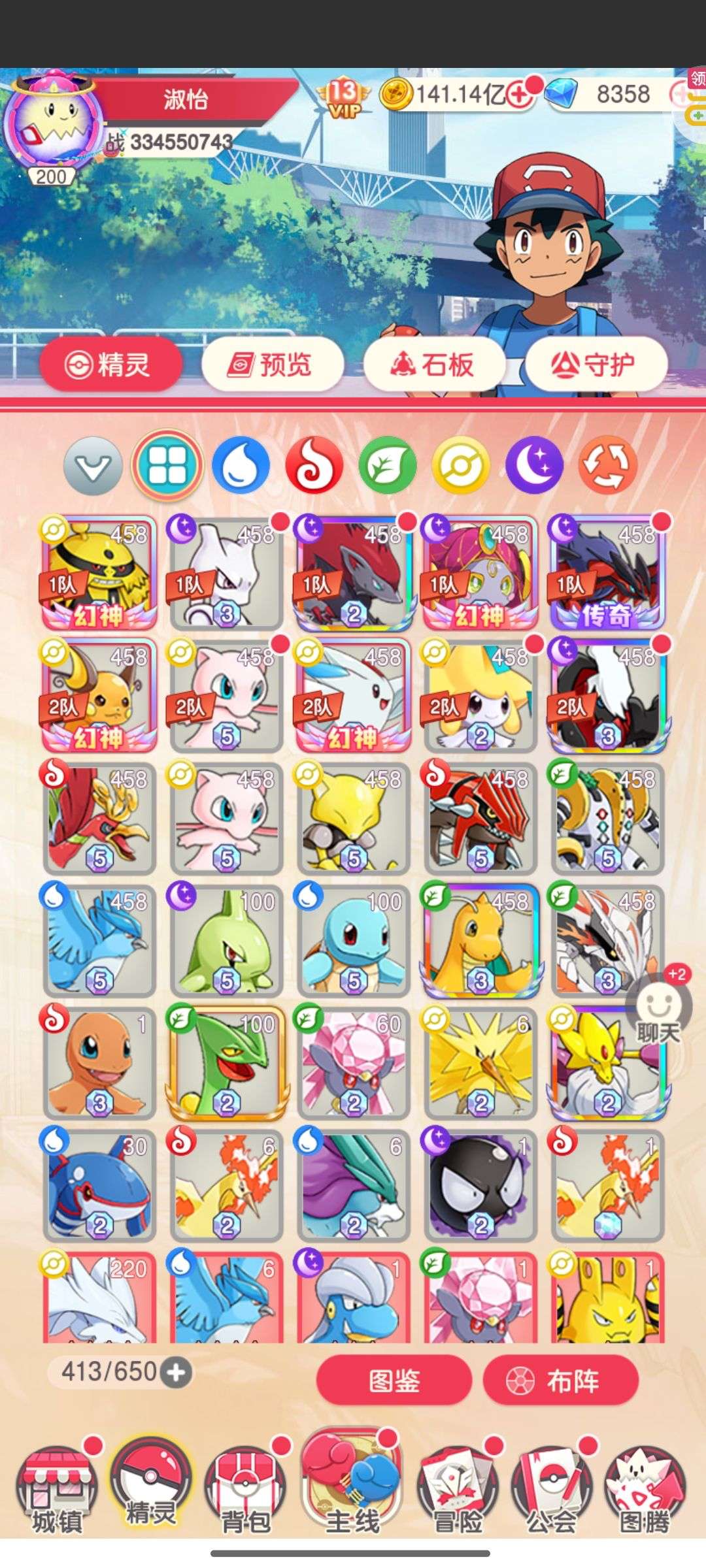Select the Squirtle level 100 sprite card
Image resolution: width=706 pixels, height=1568 pixels.
tap(353, 941)
